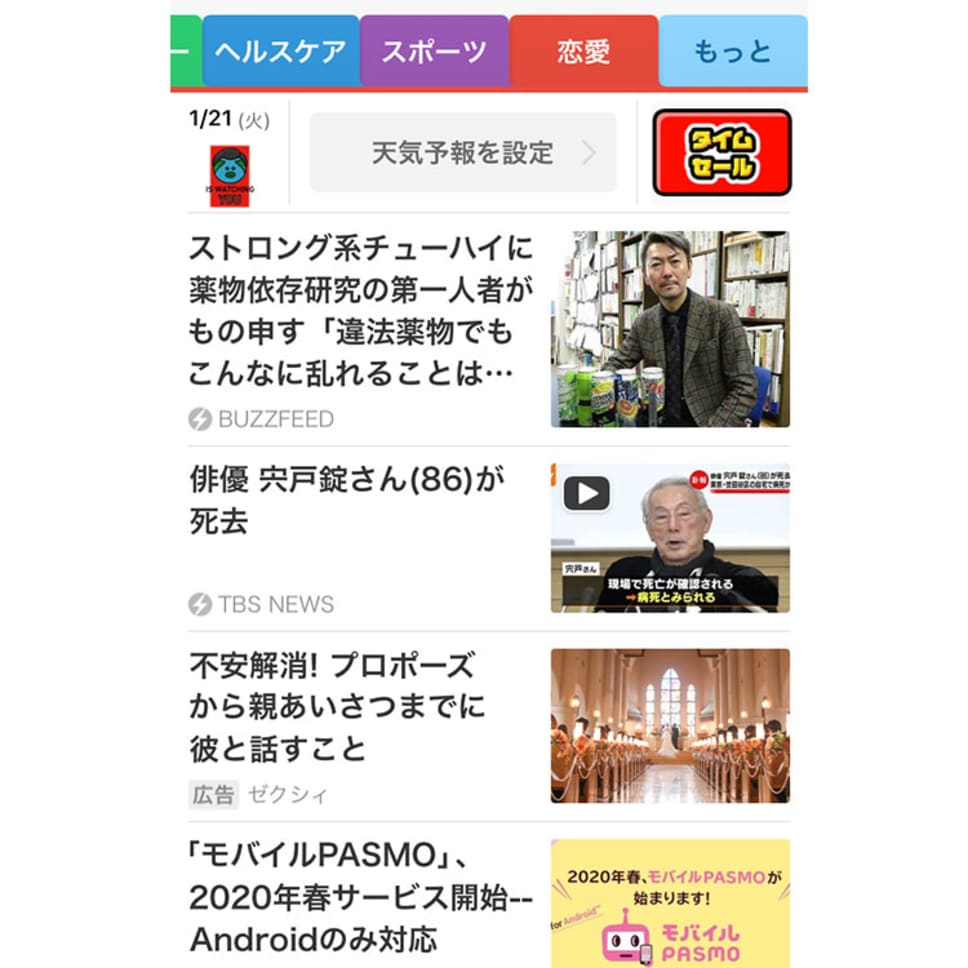The image size is (968, 968).
Task: Open the IS WATCHING bear icon
Action: click(229, 176)
